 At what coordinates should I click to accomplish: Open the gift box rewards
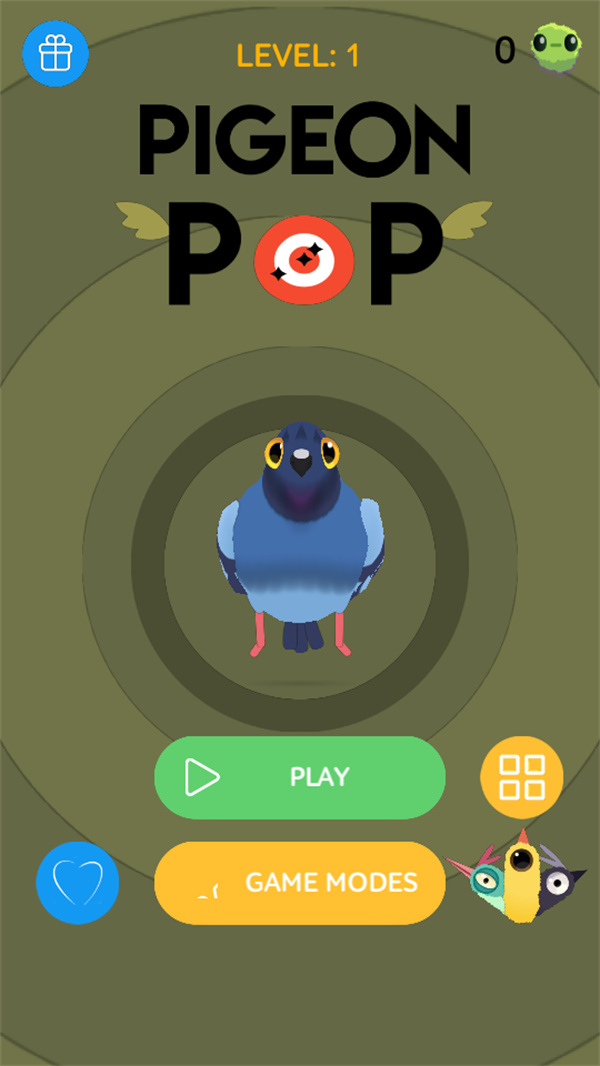56,53
